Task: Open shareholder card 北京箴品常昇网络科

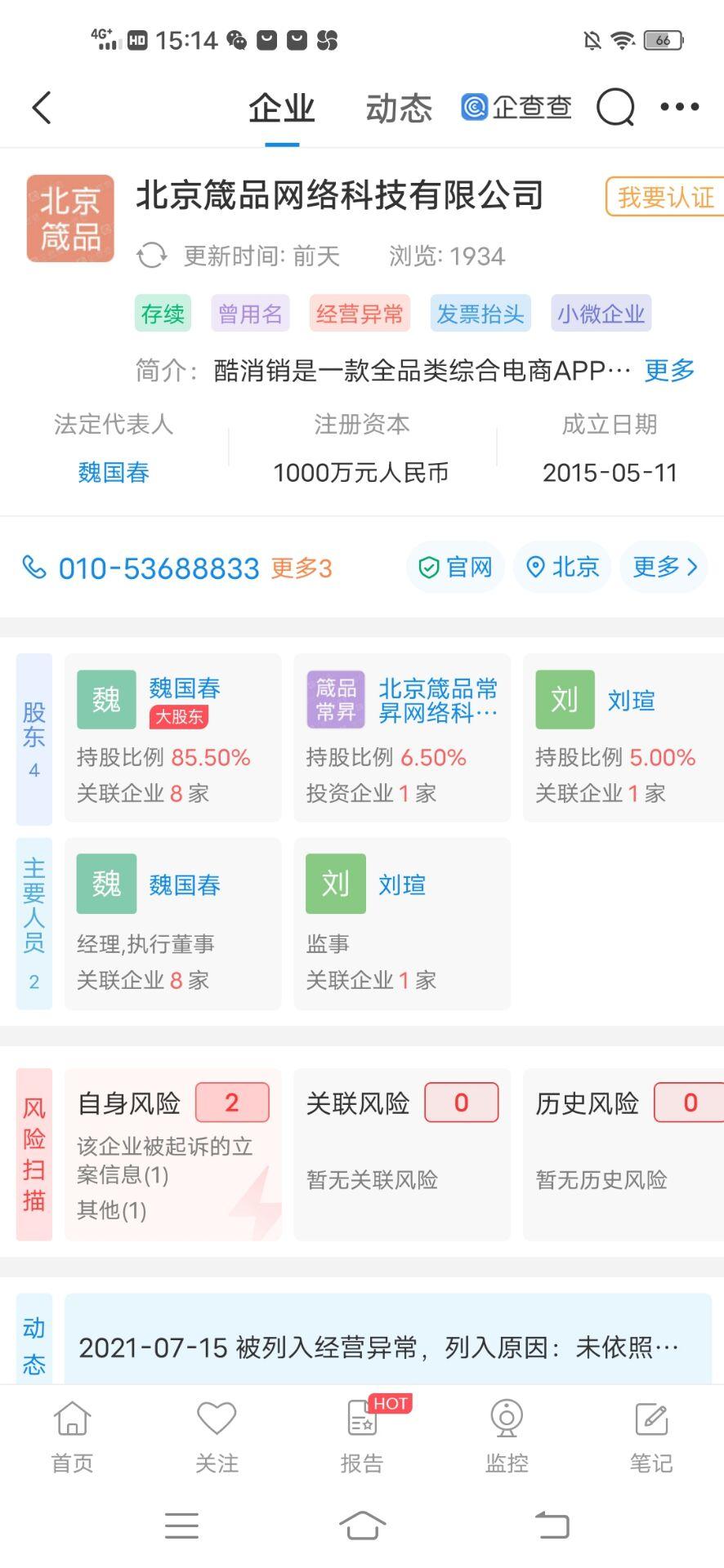Action: pos(402,737)
